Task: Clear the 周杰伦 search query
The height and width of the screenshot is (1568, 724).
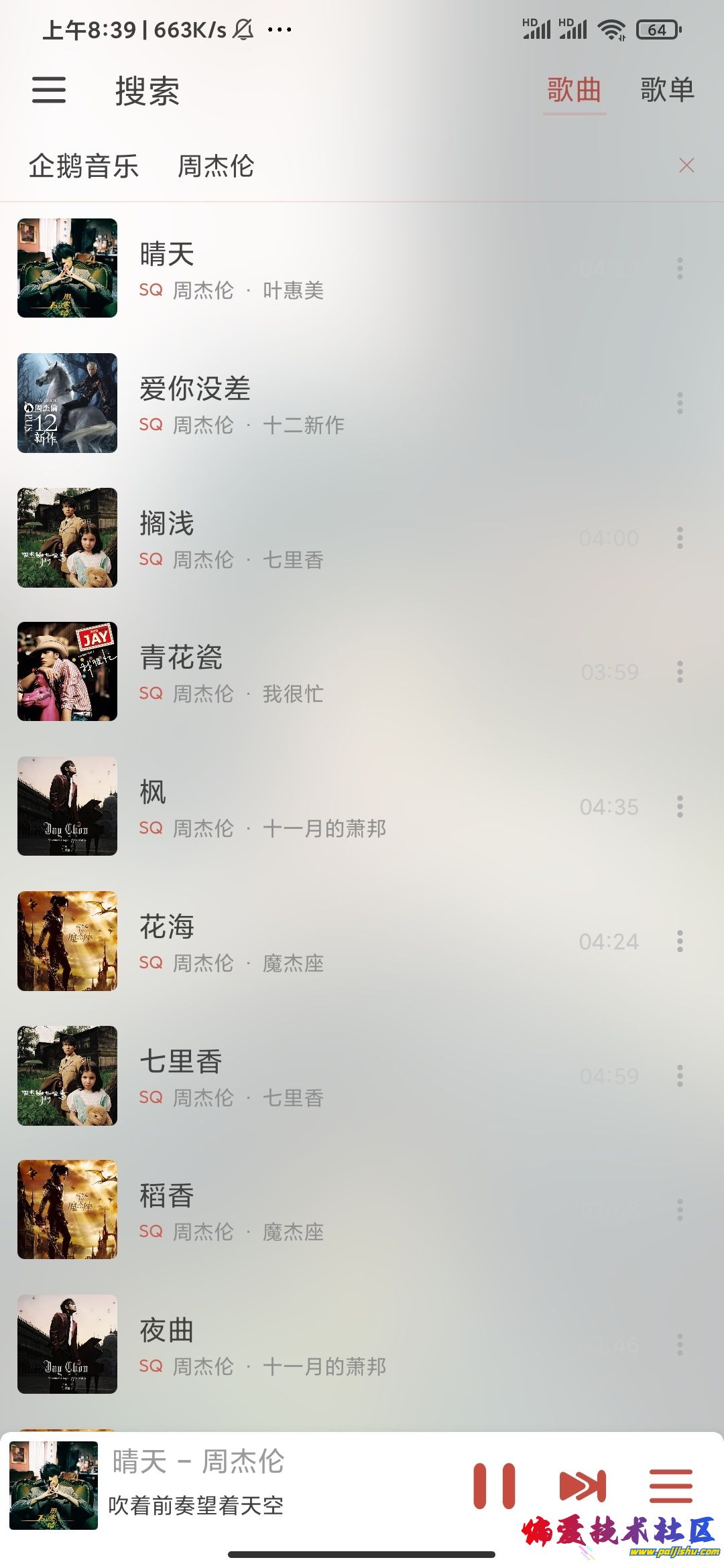Action: (686, 166)
